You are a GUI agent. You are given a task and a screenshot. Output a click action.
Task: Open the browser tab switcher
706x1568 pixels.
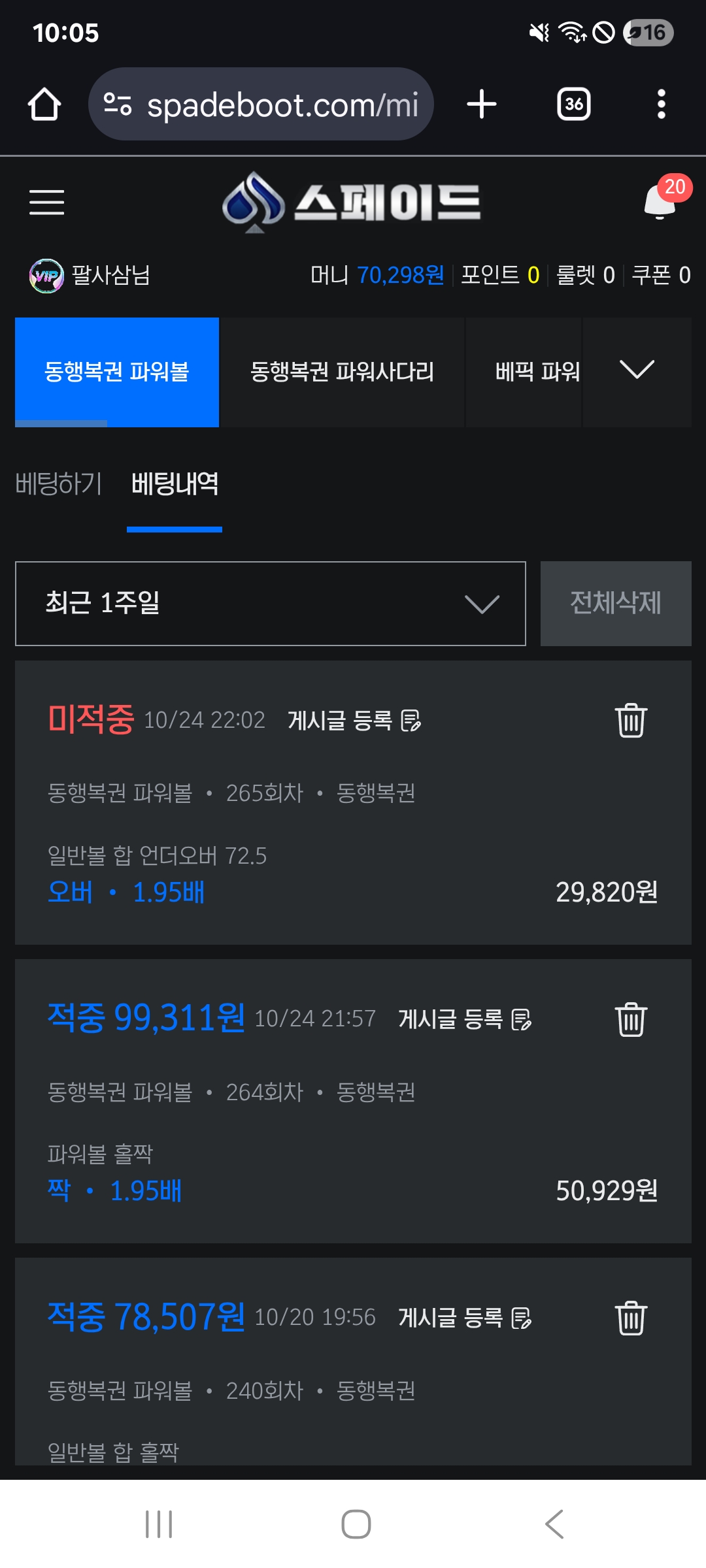573,105
